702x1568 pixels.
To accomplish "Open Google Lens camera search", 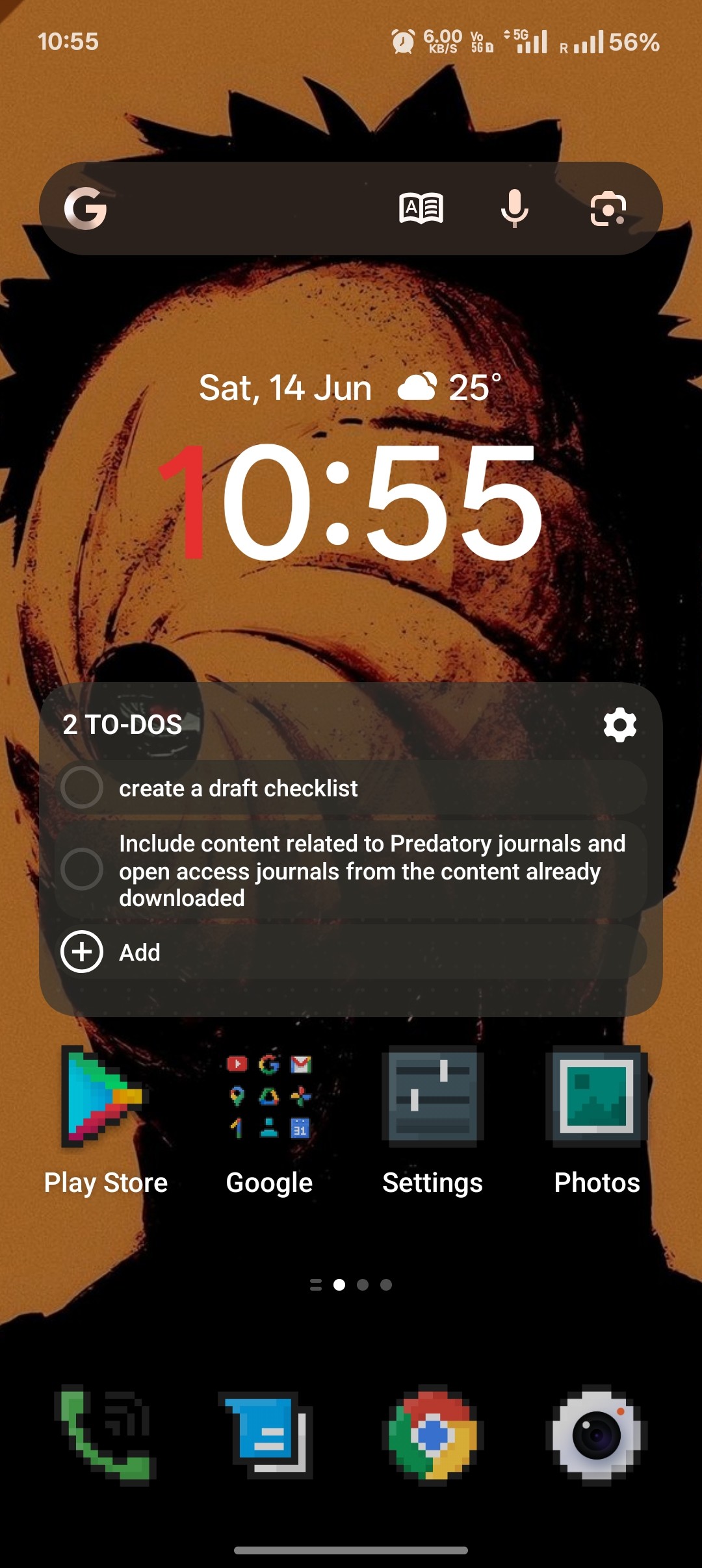I will click(x=608, y=209).
